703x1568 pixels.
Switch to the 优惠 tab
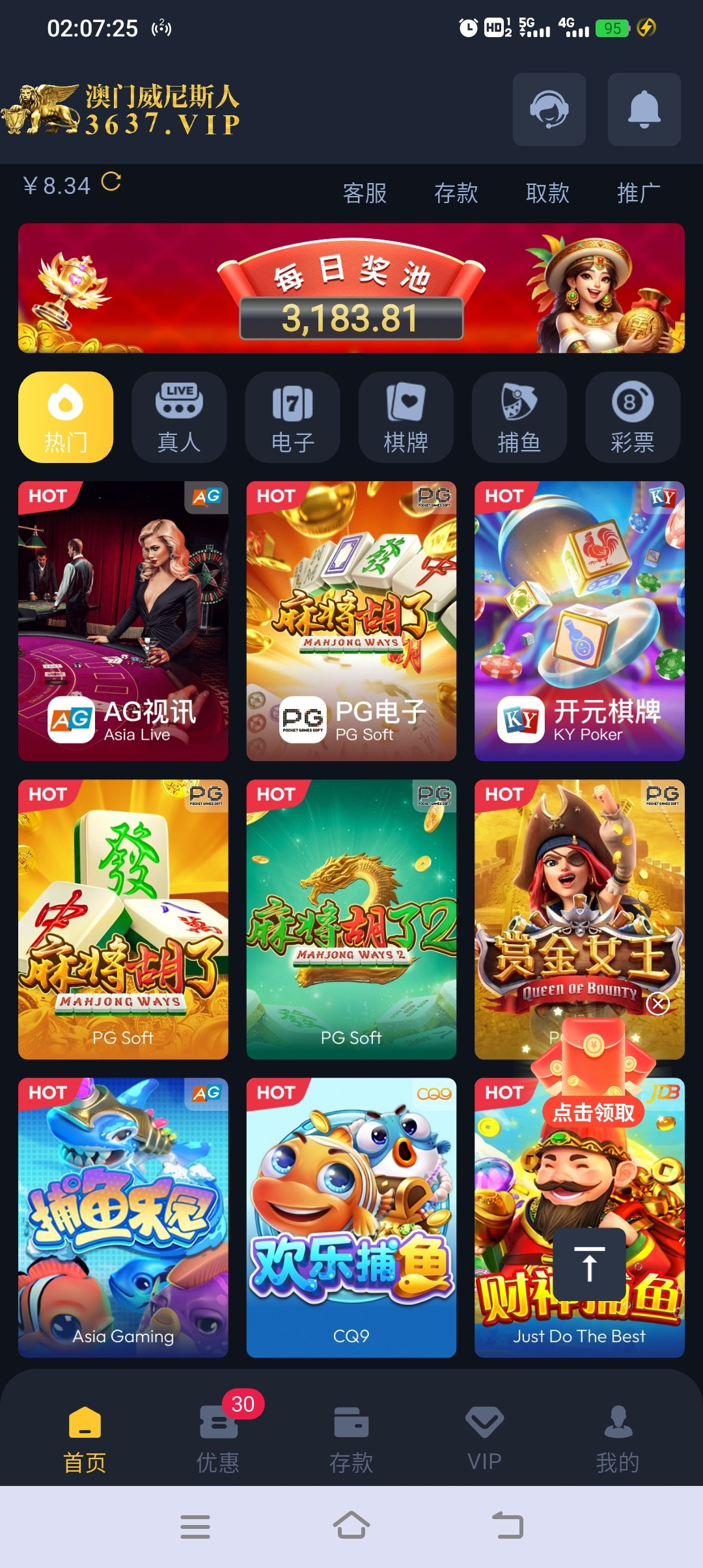tap(218, 1436)
